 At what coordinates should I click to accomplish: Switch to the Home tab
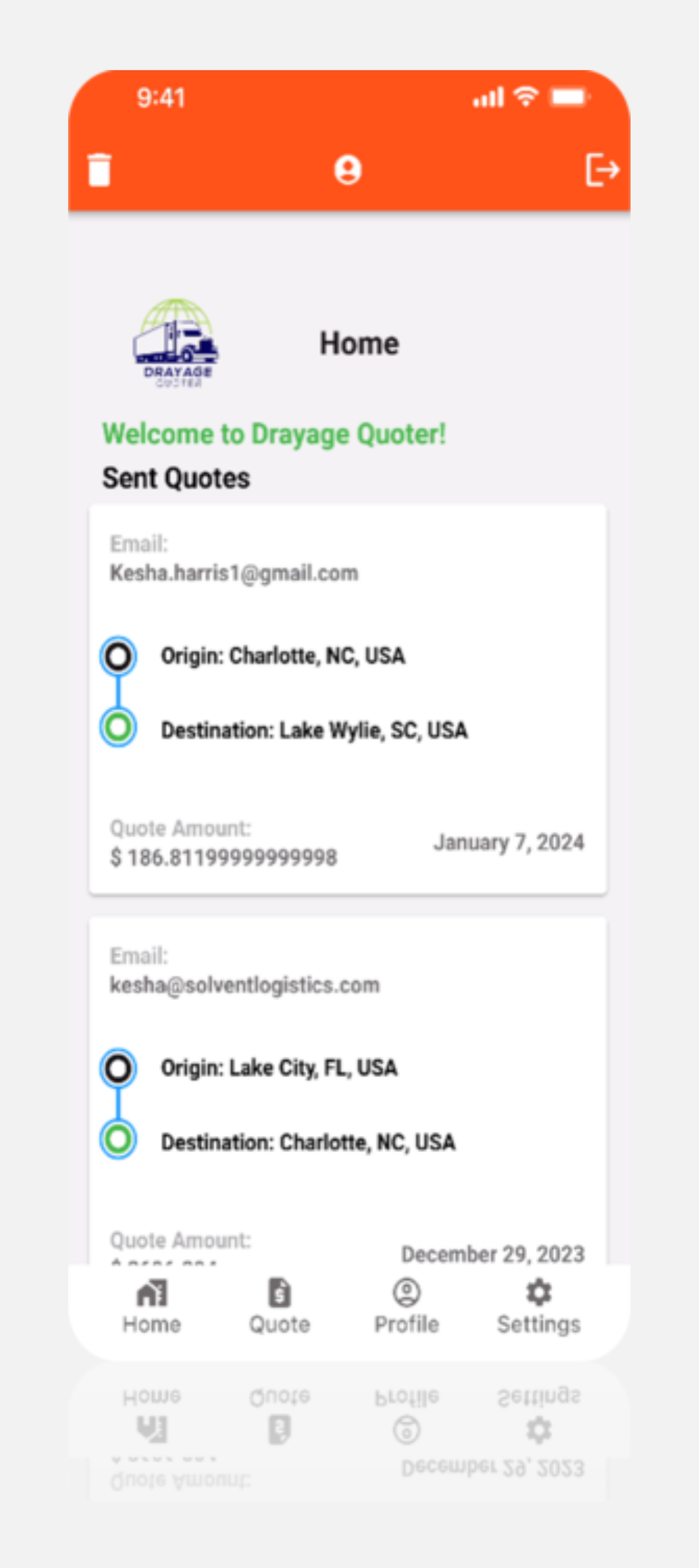pyautogui.click(x=151, y=1306)
